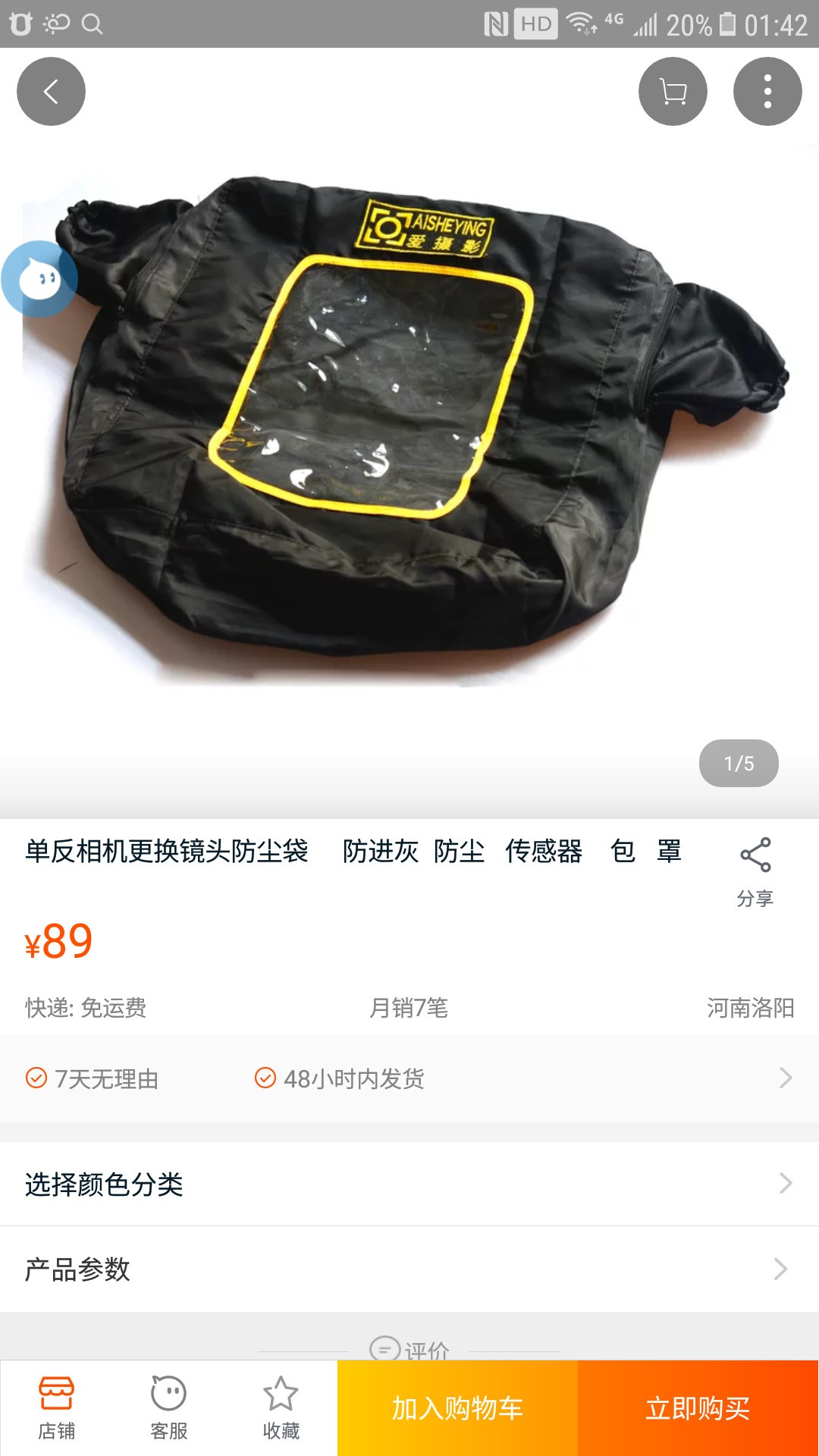
Task: Open the 7天无理由 service guarantees row
Action: click(409, 1078)
